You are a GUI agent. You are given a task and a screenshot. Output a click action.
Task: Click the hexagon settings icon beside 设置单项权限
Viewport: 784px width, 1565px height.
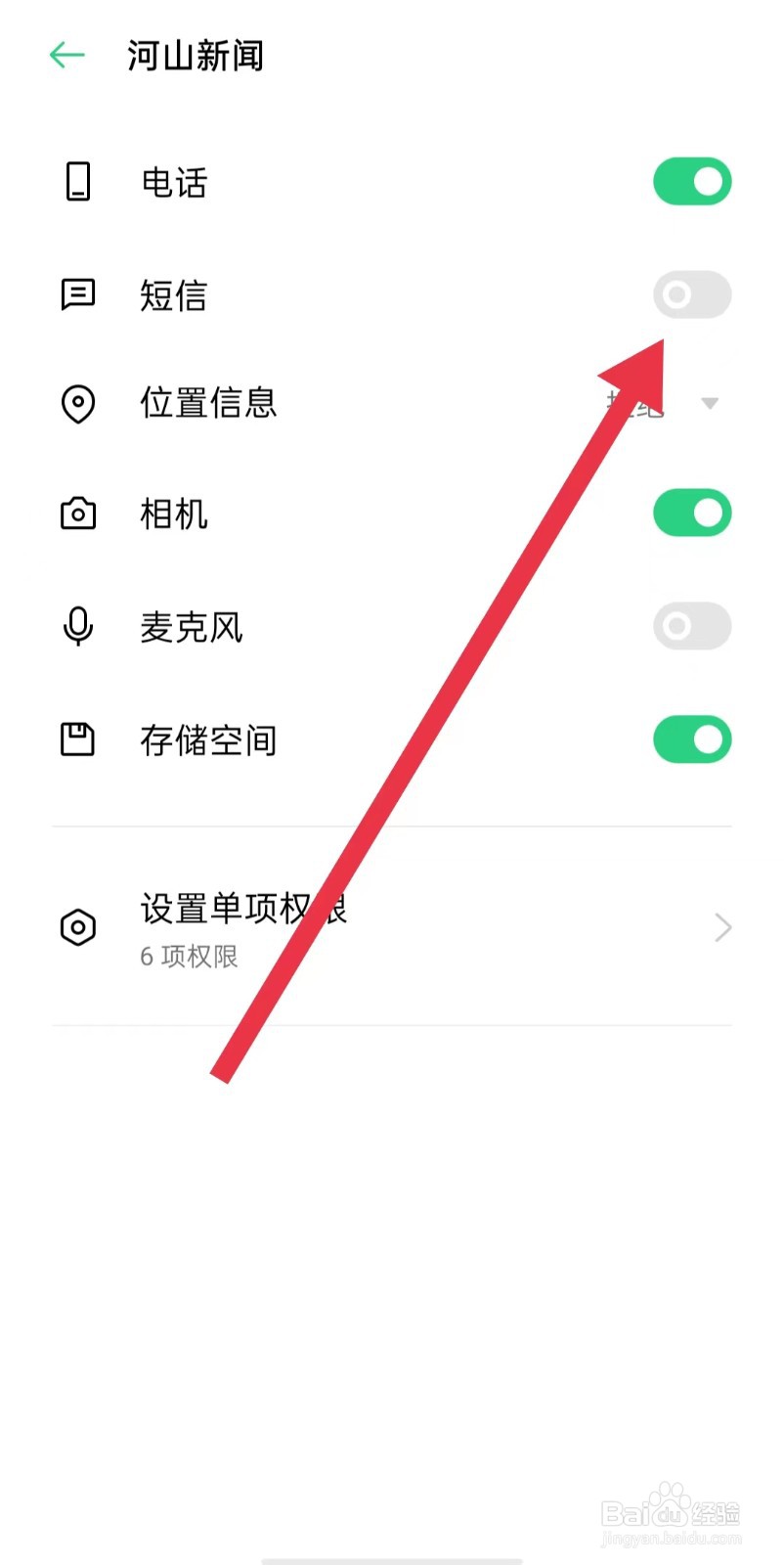point(78,926)
